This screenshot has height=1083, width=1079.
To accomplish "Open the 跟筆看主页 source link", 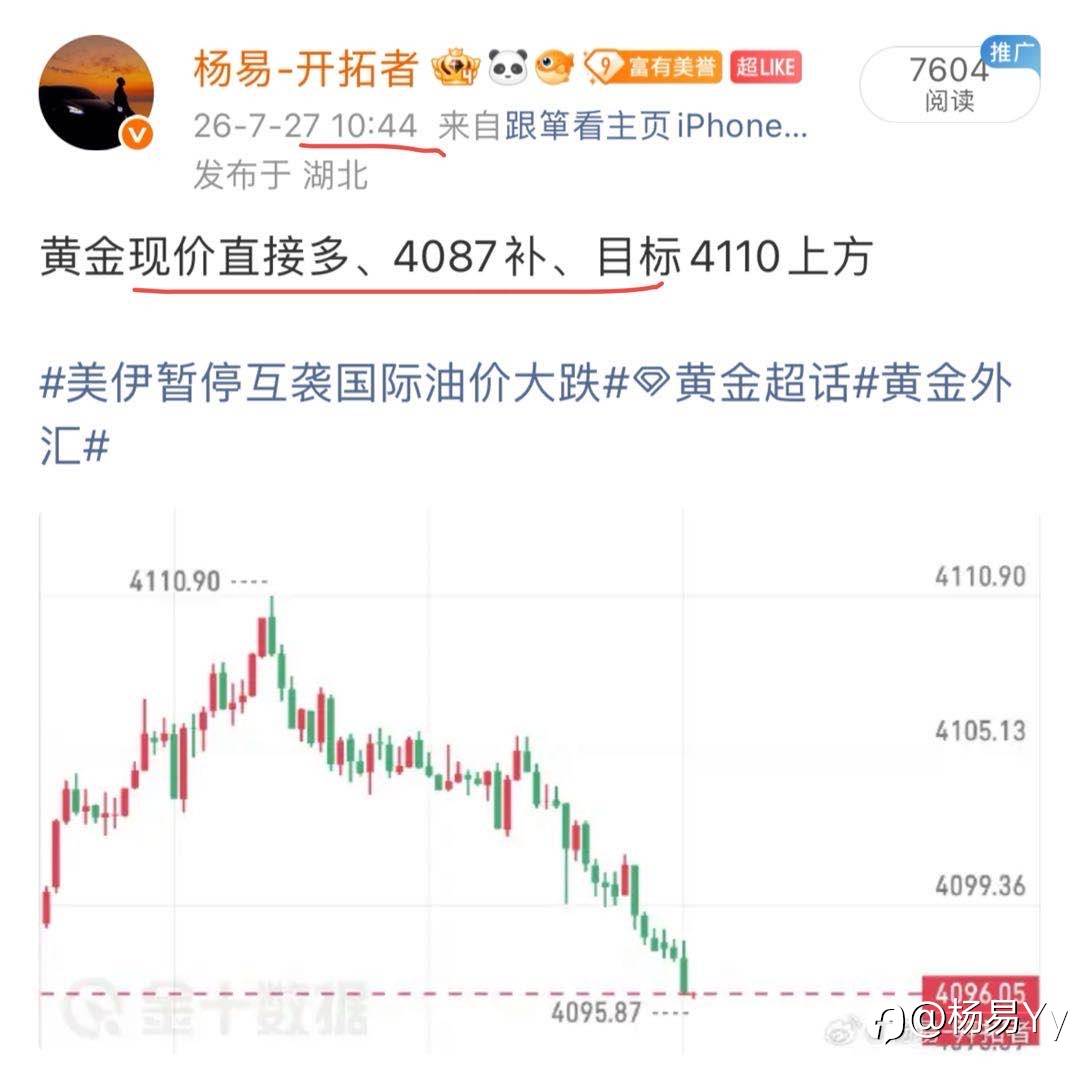I will 587,126.
